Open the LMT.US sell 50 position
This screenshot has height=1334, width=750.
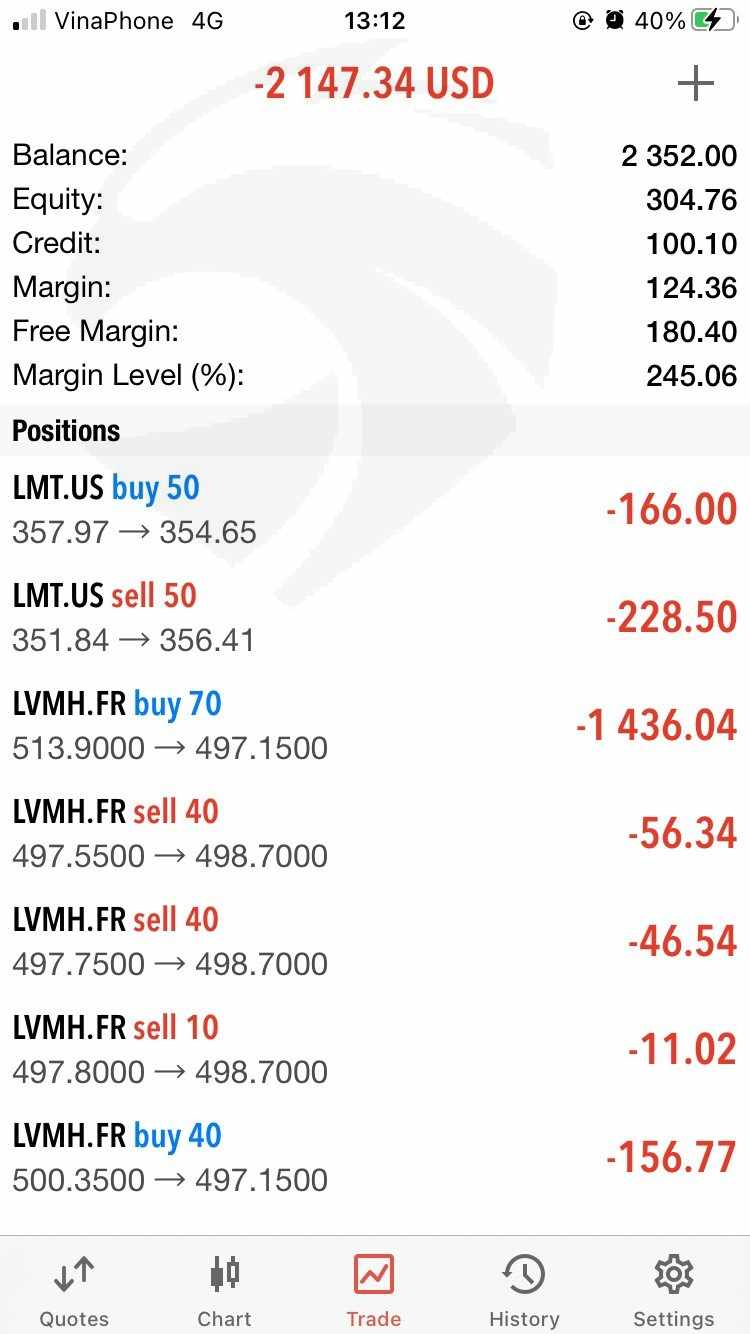(x=374, y=618)
